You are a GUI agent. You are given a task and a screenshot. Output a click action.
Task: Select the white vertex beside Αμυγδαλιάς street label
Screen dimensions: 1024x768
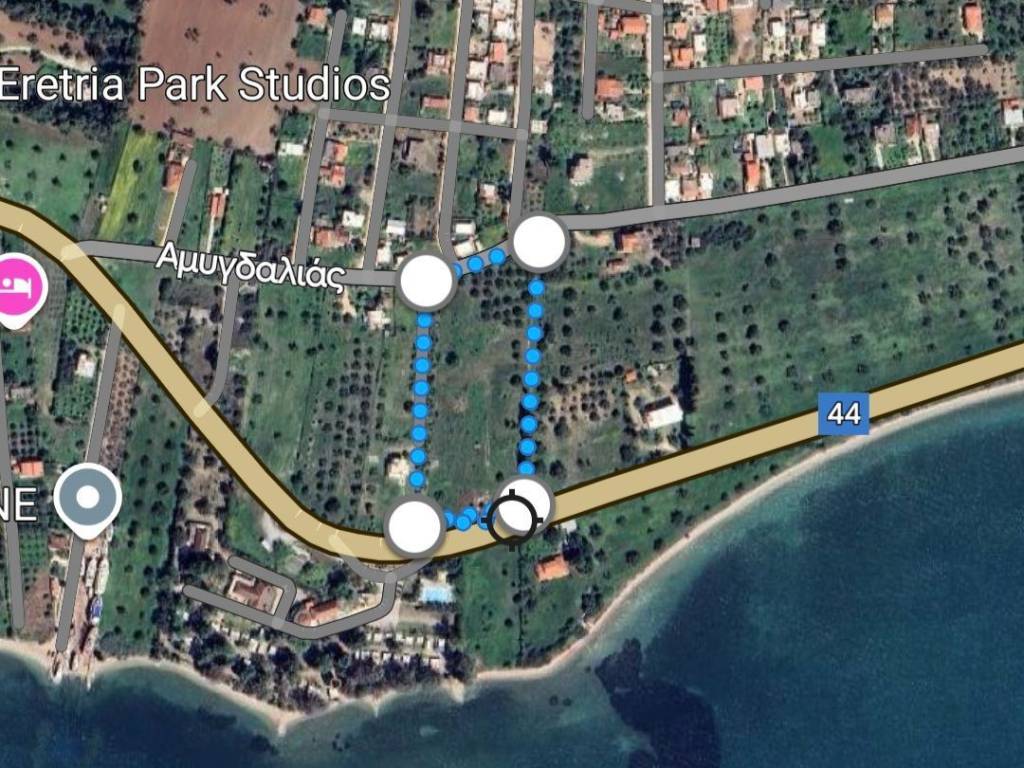tap(427, 282)
